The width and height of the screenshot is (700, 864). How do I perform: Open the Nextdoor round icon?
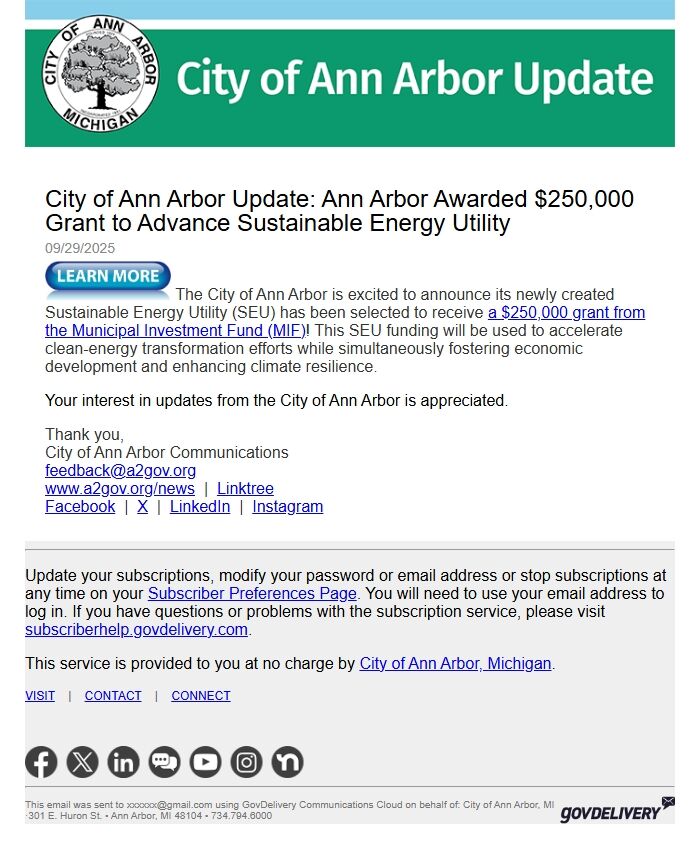coord(287,762)
